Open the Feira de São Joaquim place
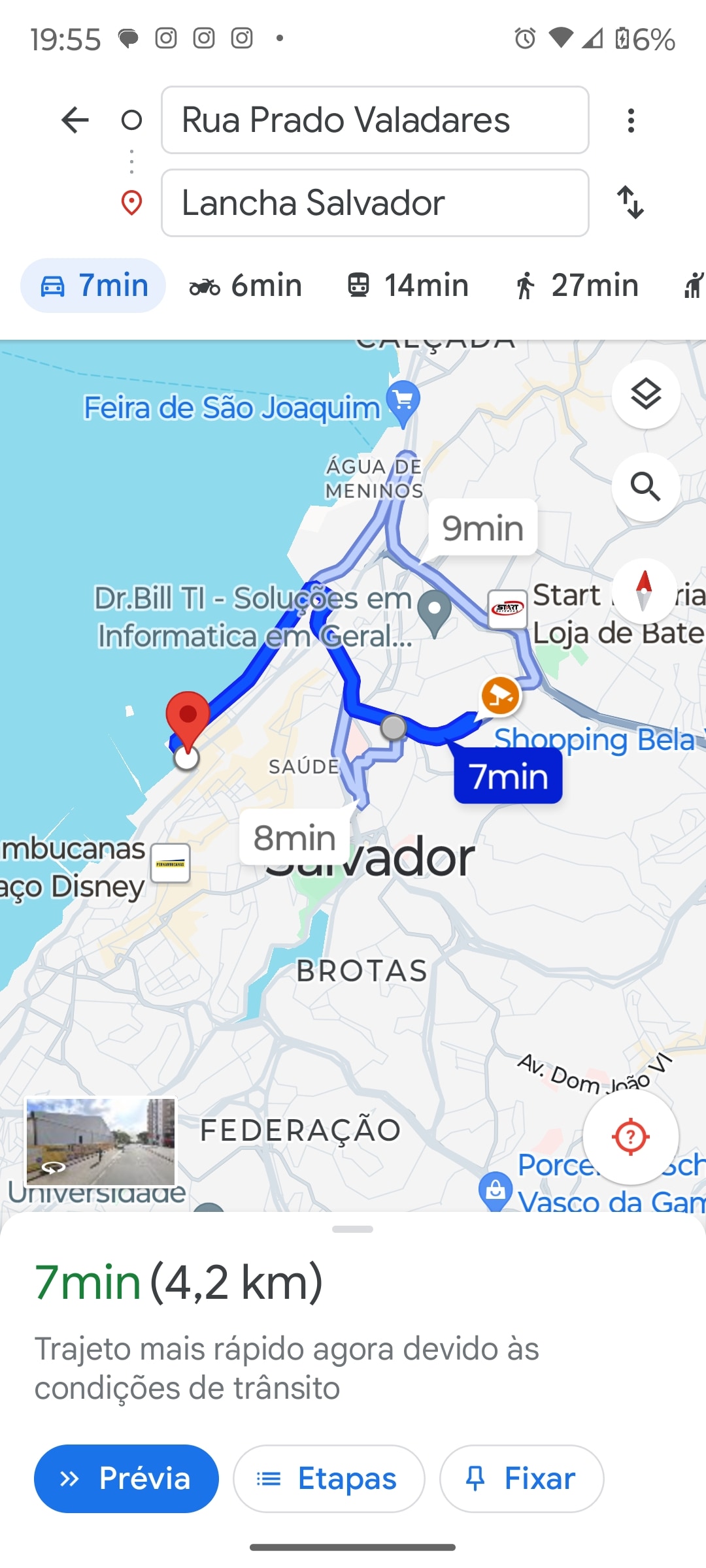Image resolution: width=706 pixels, height=1568 pixels. coord(233,408)
